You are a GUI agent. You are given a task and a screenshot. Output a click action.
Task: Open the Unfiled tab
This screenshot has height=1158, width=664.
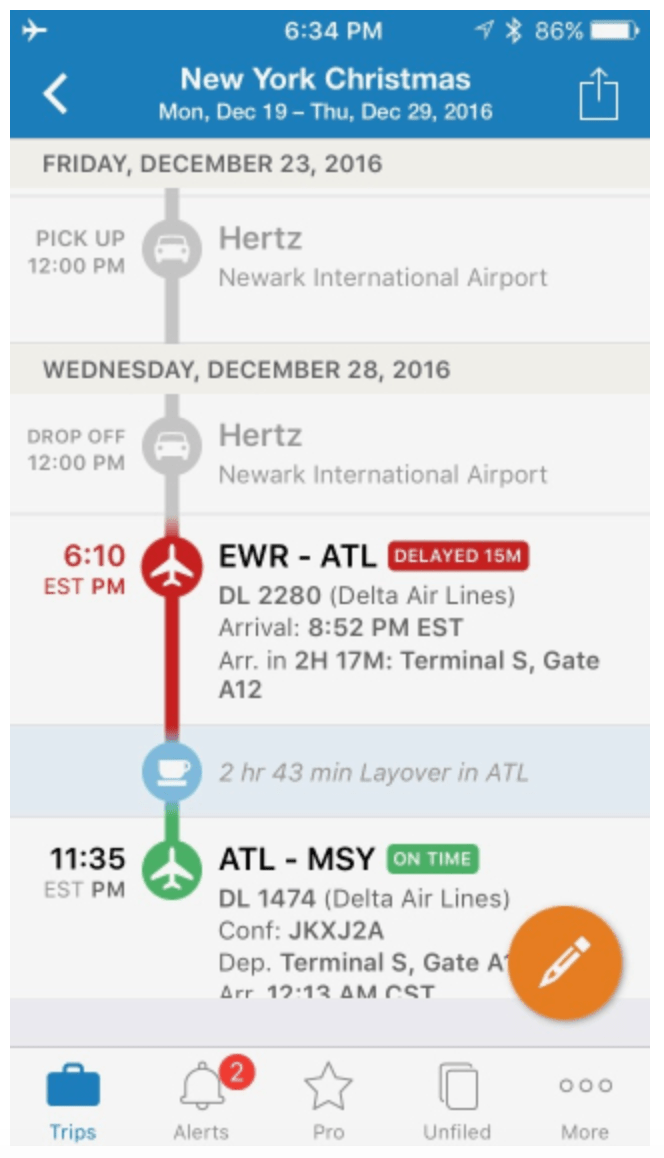coord(457,1101)
